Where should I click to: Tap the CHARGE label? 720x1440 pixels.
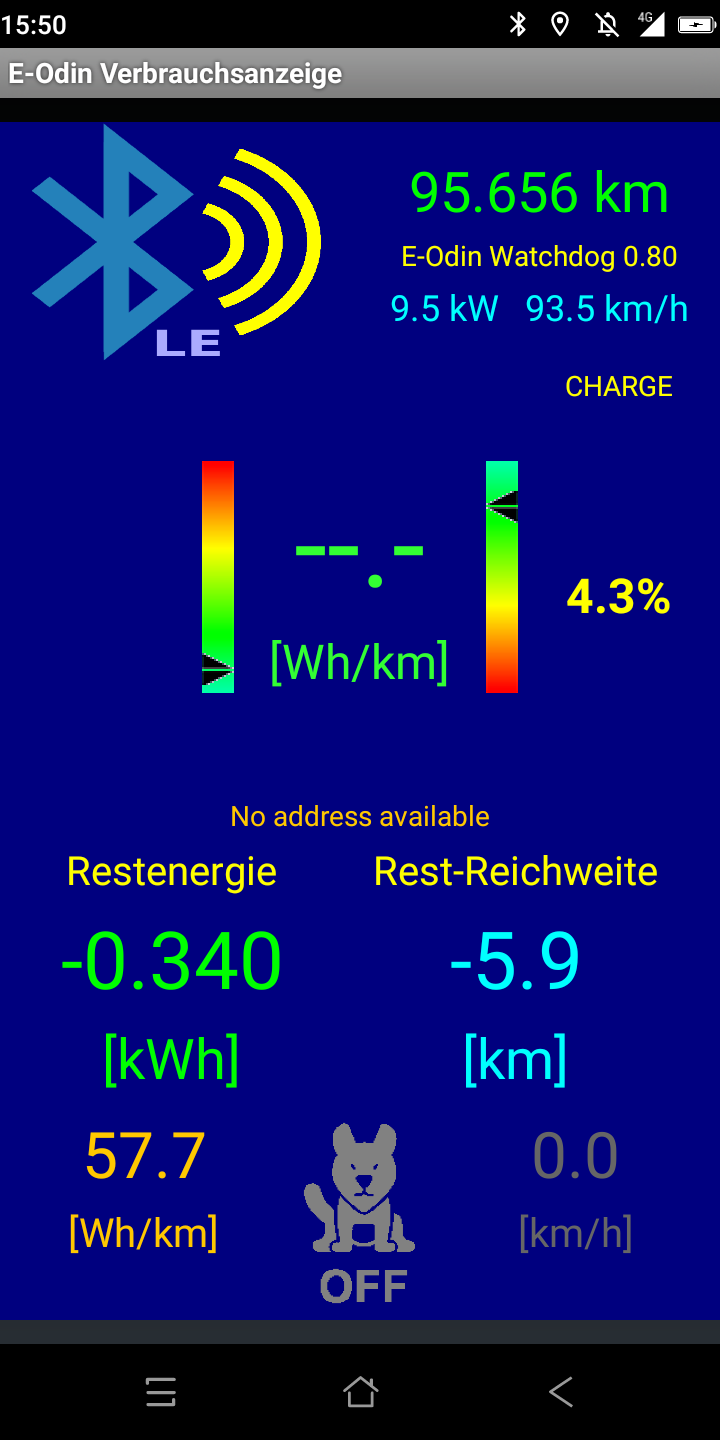click(618, 387)
